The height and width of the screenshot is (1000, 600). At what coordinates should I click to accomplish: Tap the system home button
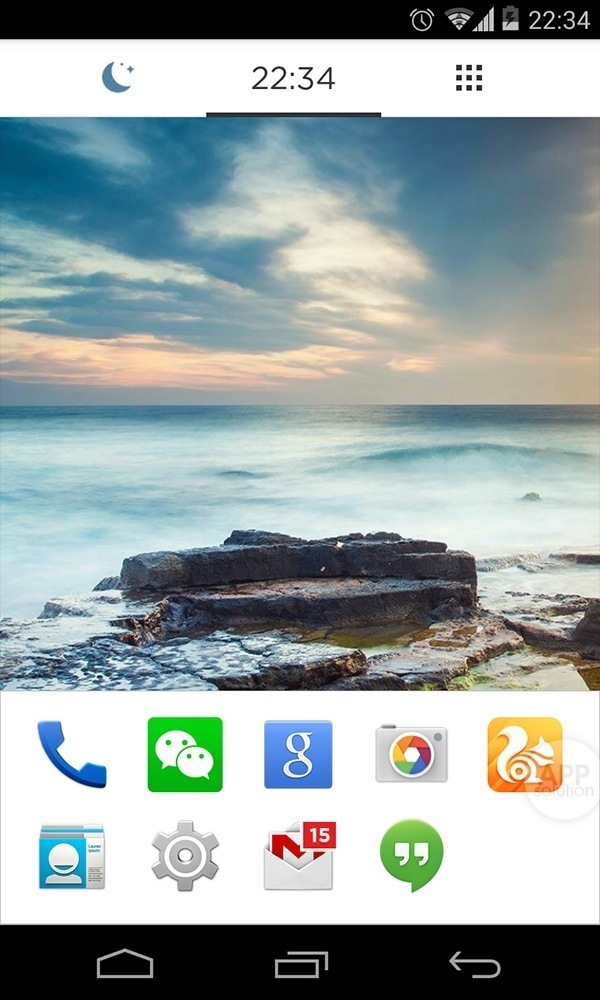(125, 963)
